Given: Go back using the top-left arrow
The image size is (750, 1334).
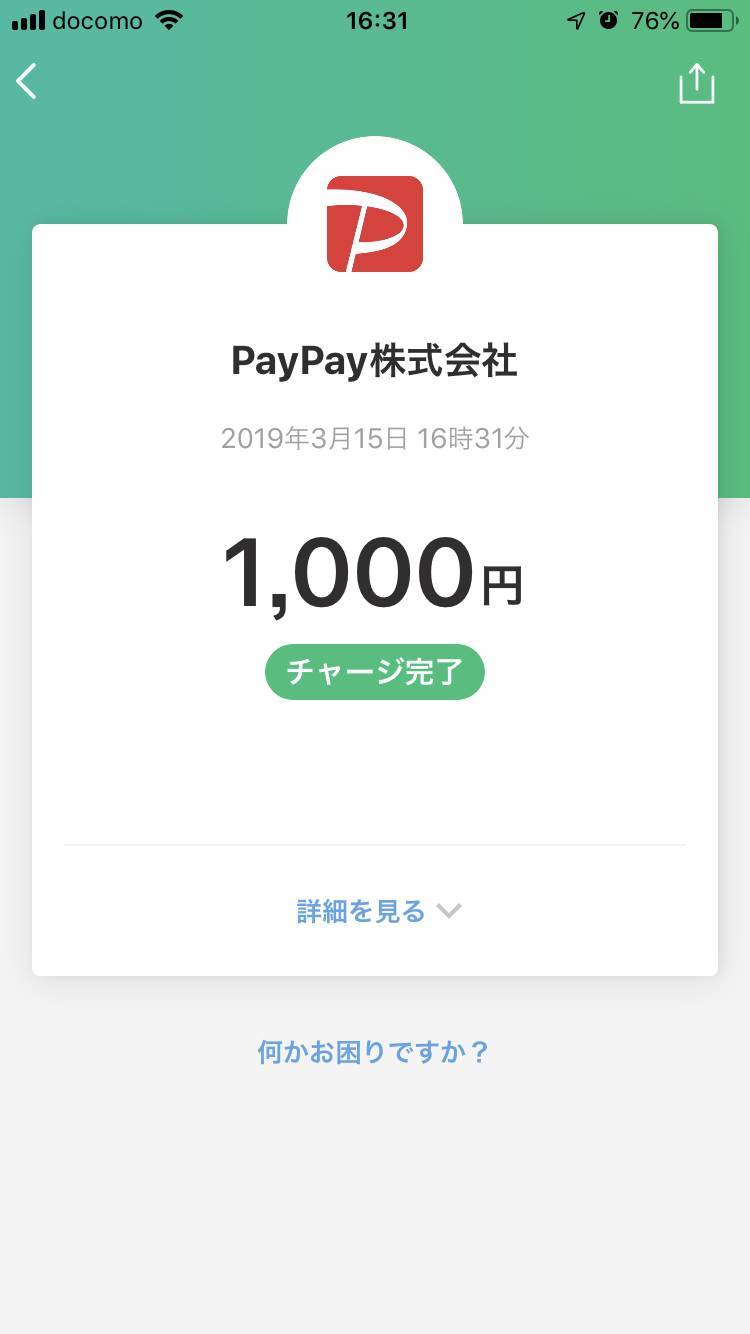Looking at the screenshot, I should point(27,82).
